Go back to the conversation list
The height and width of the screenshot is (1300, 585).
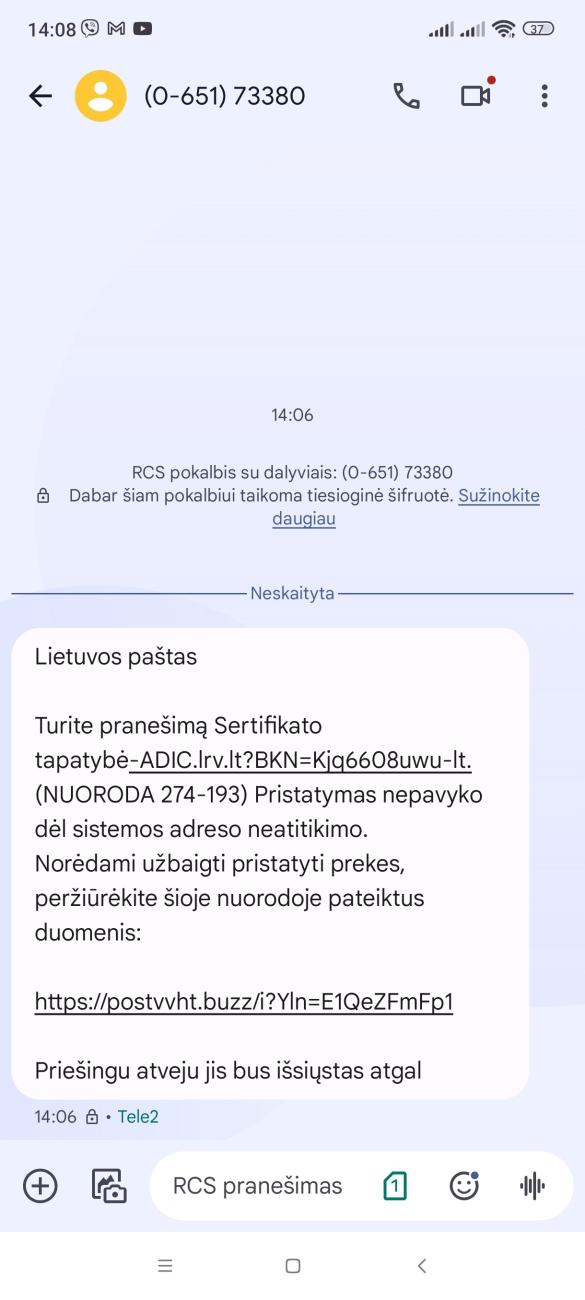40,96
